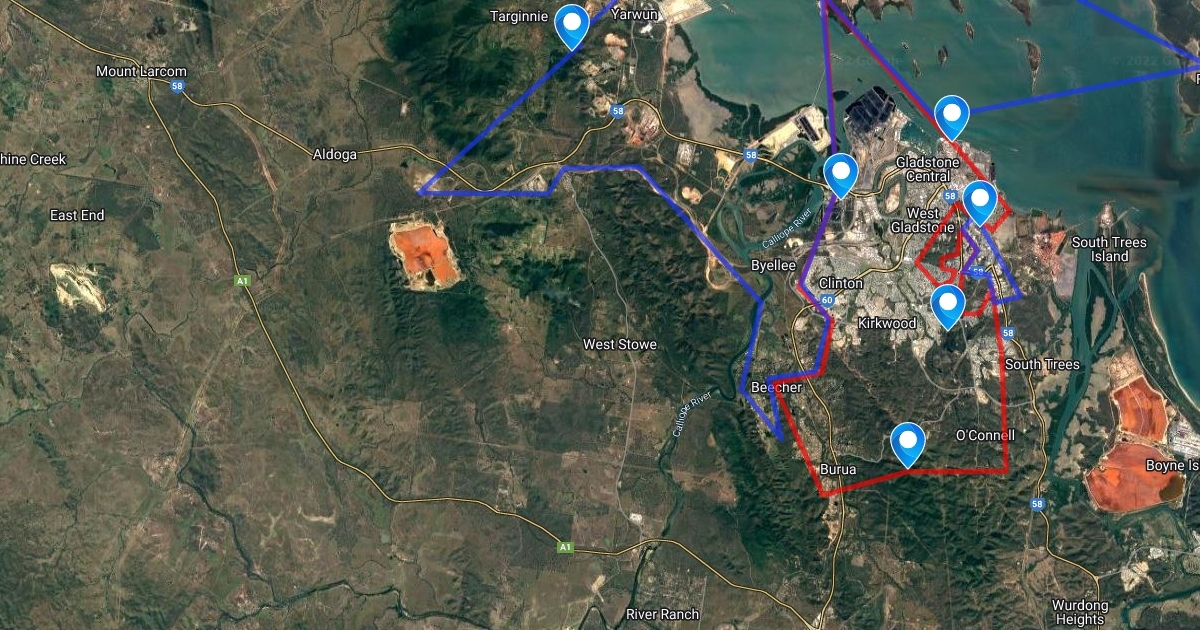1200x630 pixels.
Task: Tap the map pin near Targinnie
Action: tap(572, 25)
